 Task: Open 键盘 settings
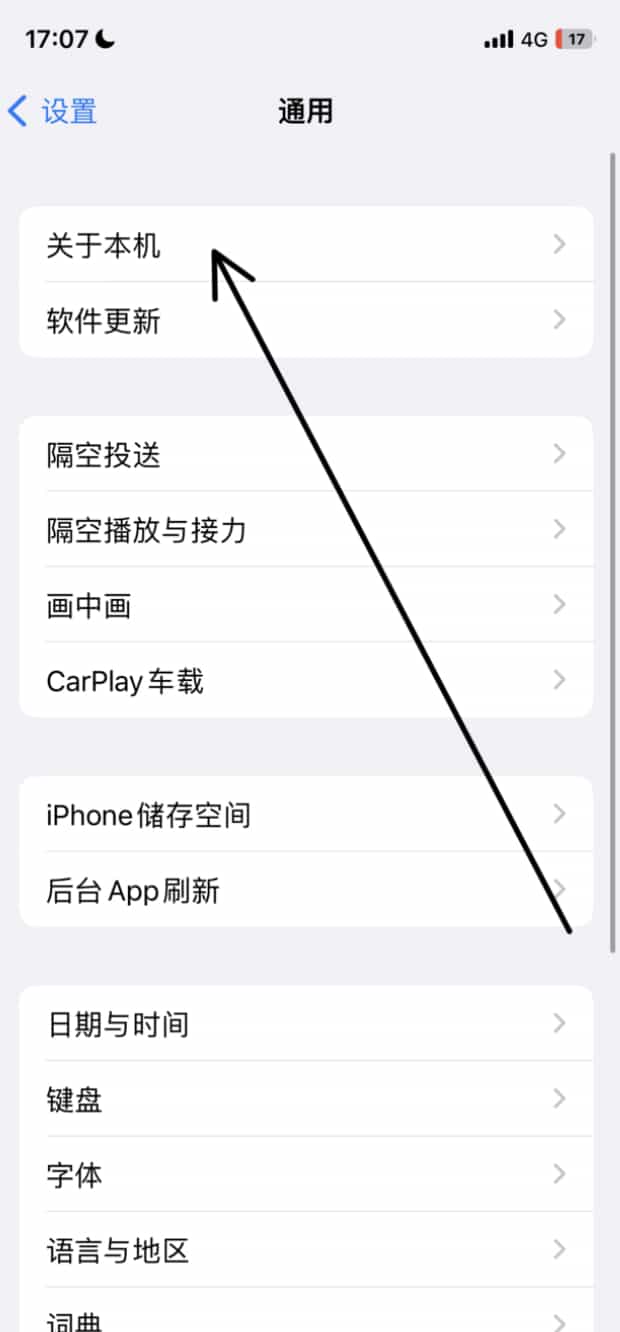tap(306, 1099)
